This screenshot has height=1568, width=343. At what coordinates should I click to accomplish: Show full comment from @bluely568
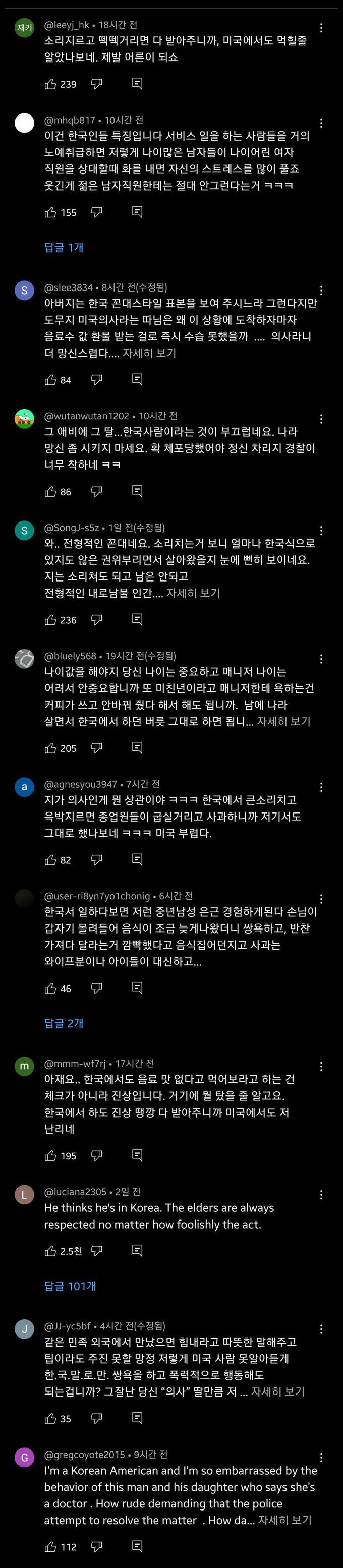pos(283,721)
